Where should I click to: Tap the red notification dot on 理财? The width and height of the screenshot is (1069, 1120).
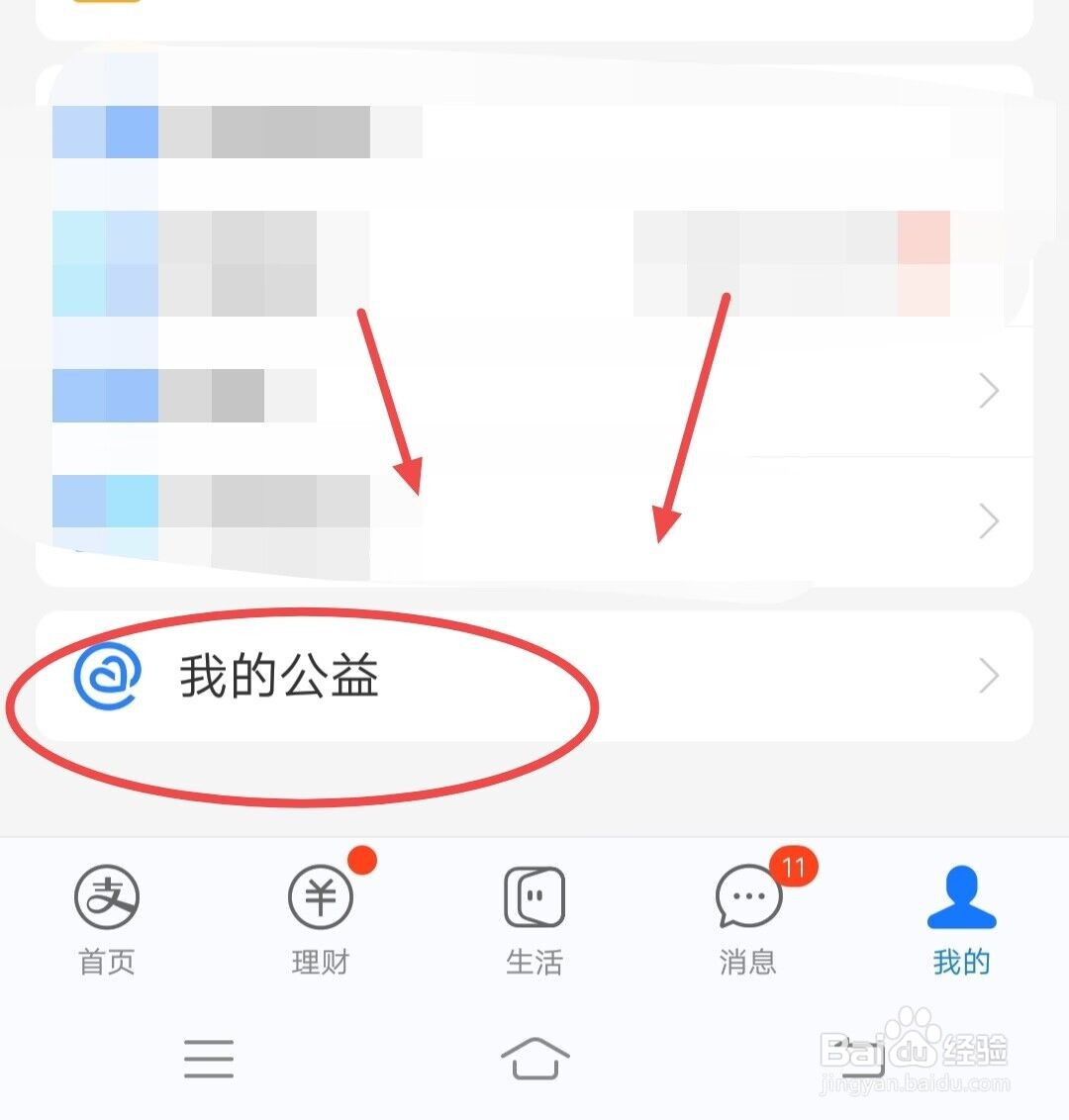point(361,860)
